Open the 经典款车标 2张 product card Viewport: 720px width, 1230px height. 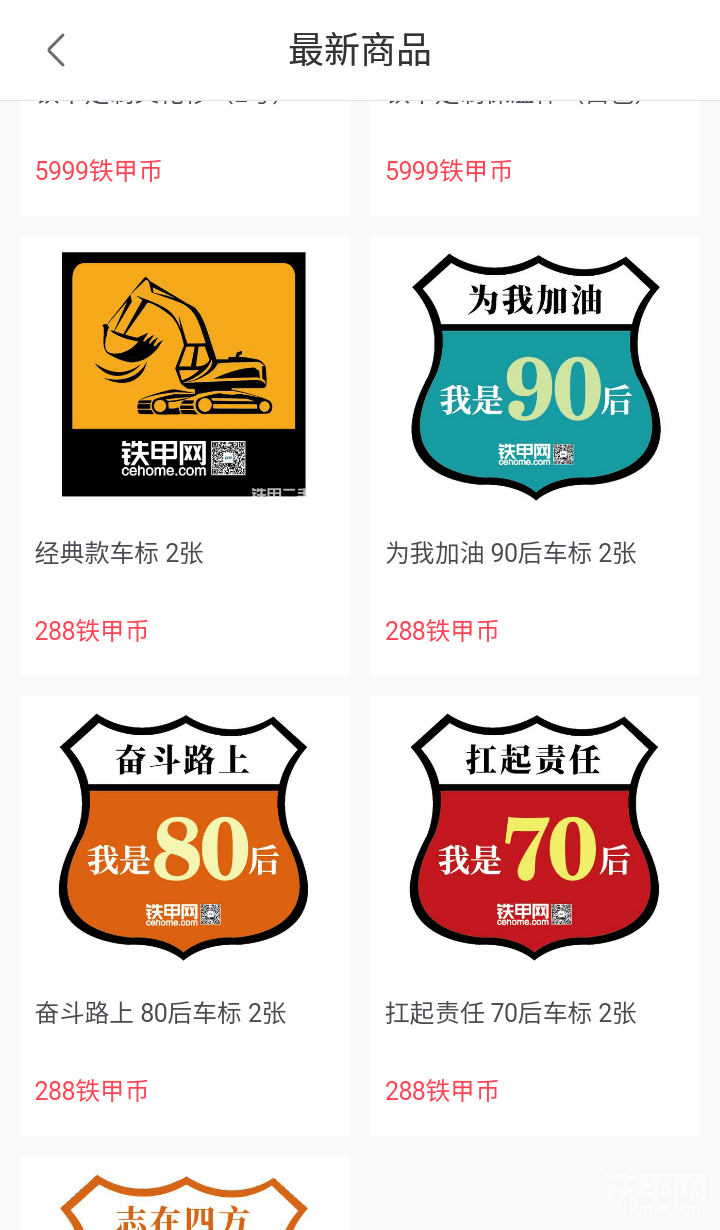[x=184, y=455]
